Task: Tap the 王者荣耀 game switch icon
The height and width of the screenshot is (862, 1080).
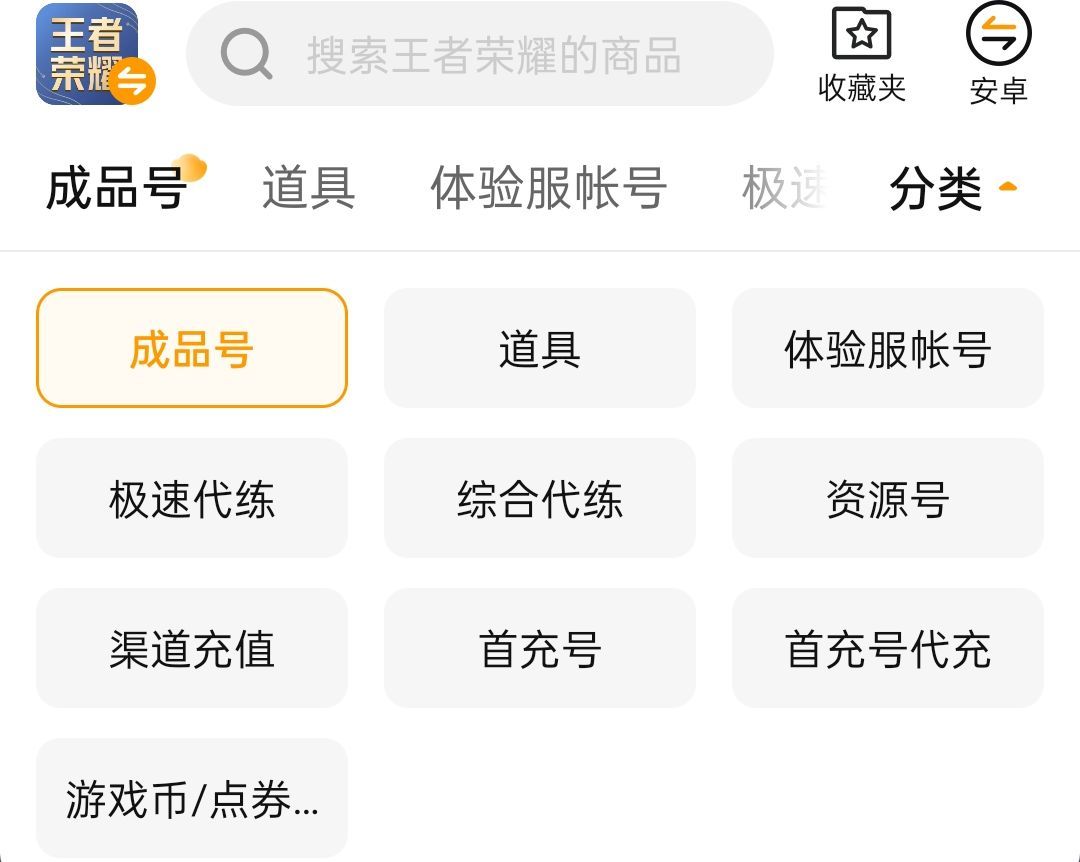Action: (x=94, y=55)
